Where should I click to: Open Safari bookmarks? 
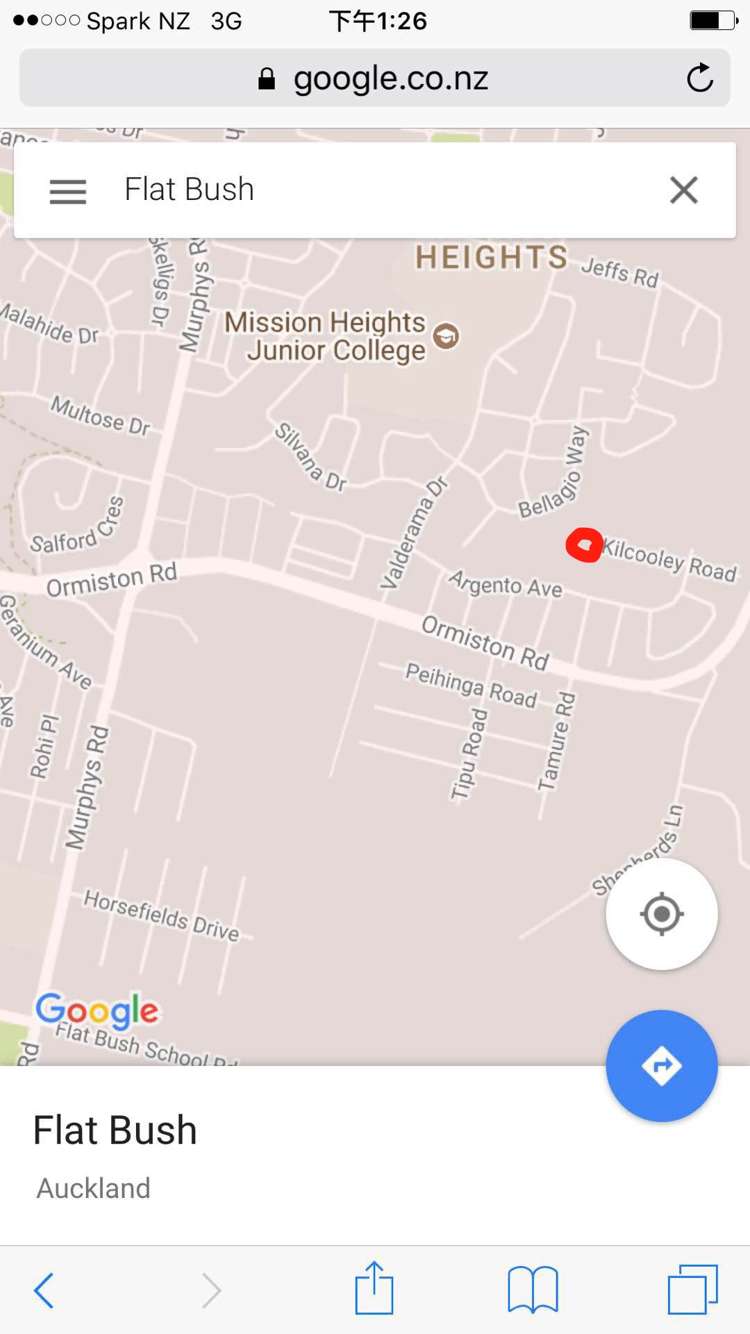(533, 1290)
